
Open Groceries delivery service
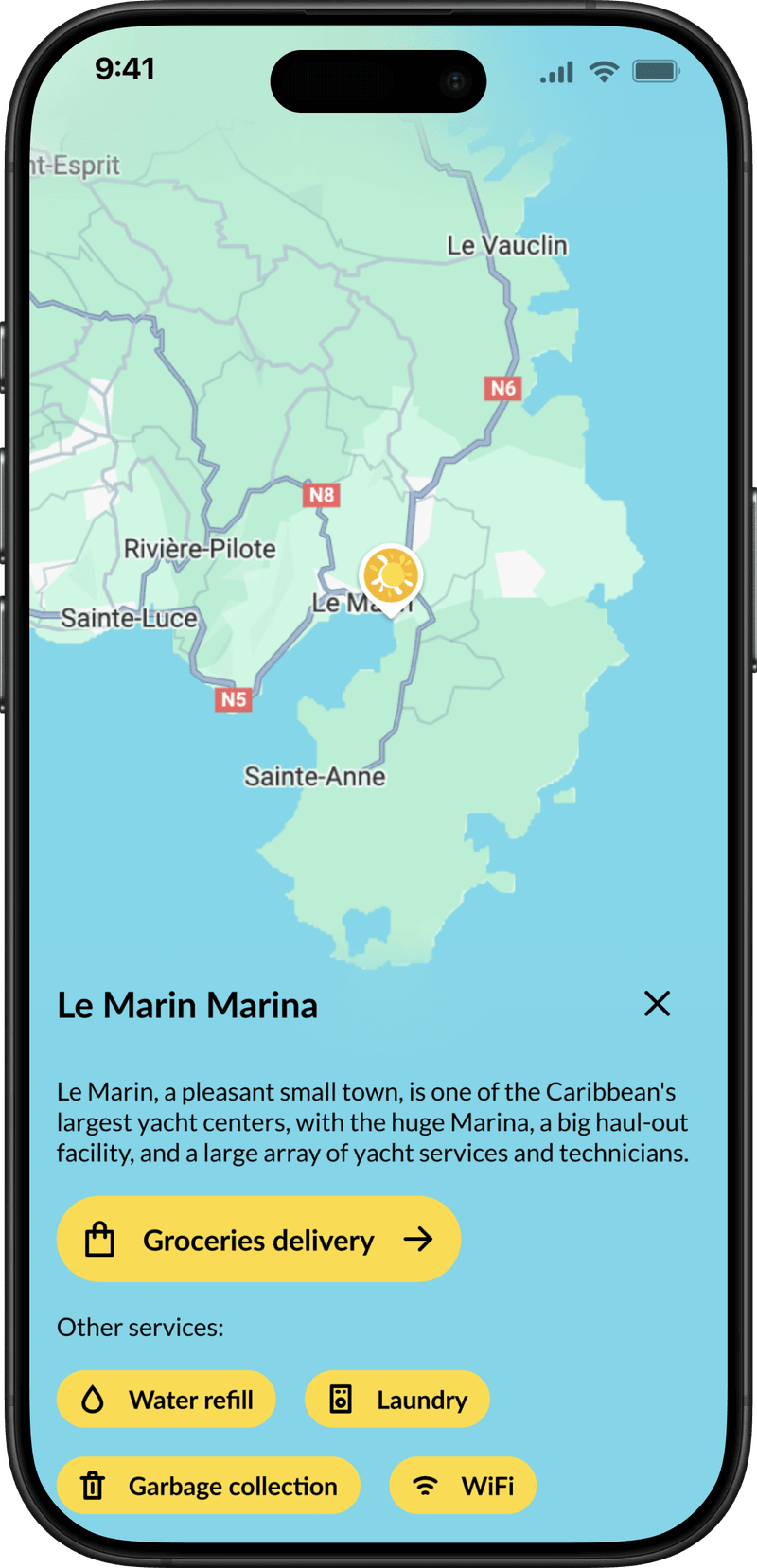258,1240
